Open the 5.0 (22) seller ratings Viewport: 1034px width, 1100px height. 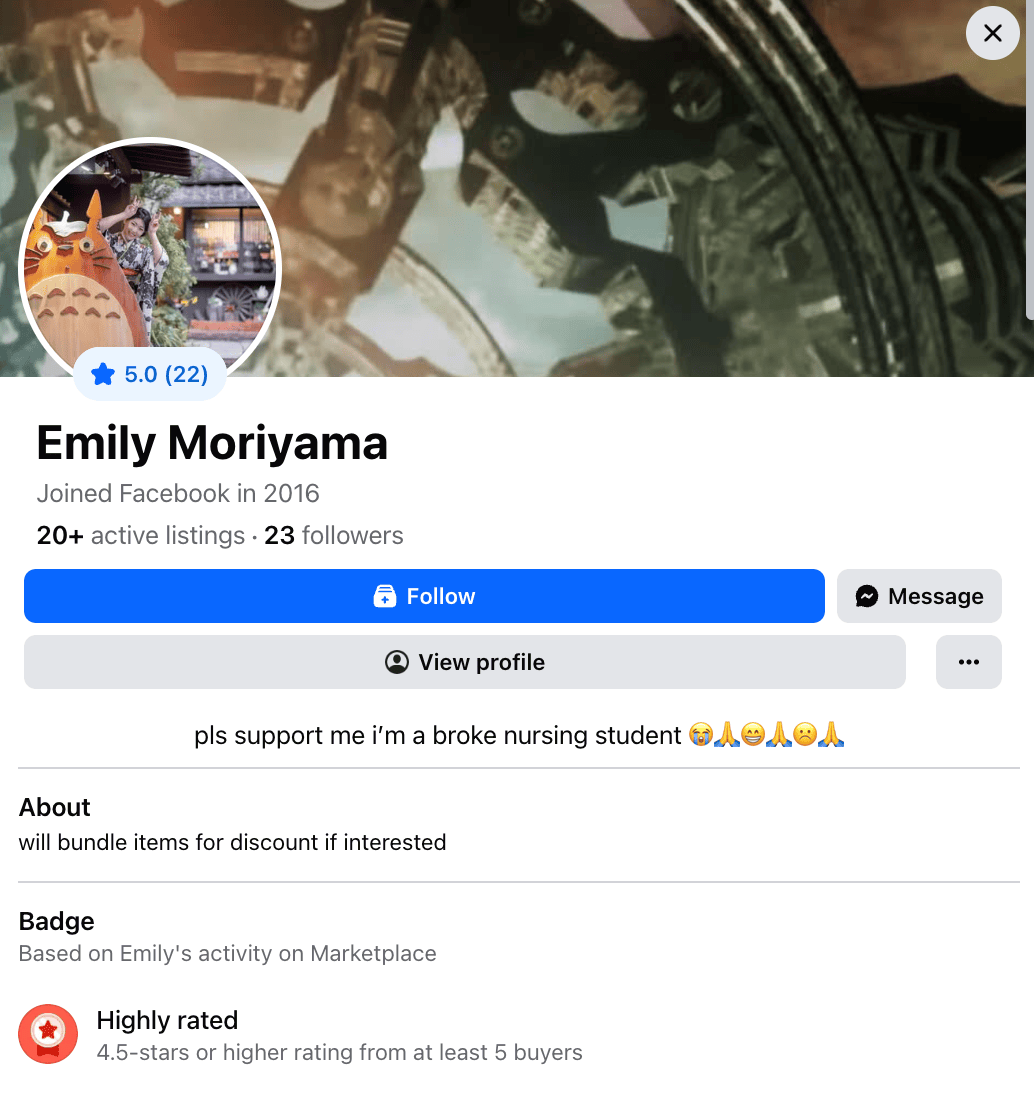pyautogui.click(x=150, y=374)
